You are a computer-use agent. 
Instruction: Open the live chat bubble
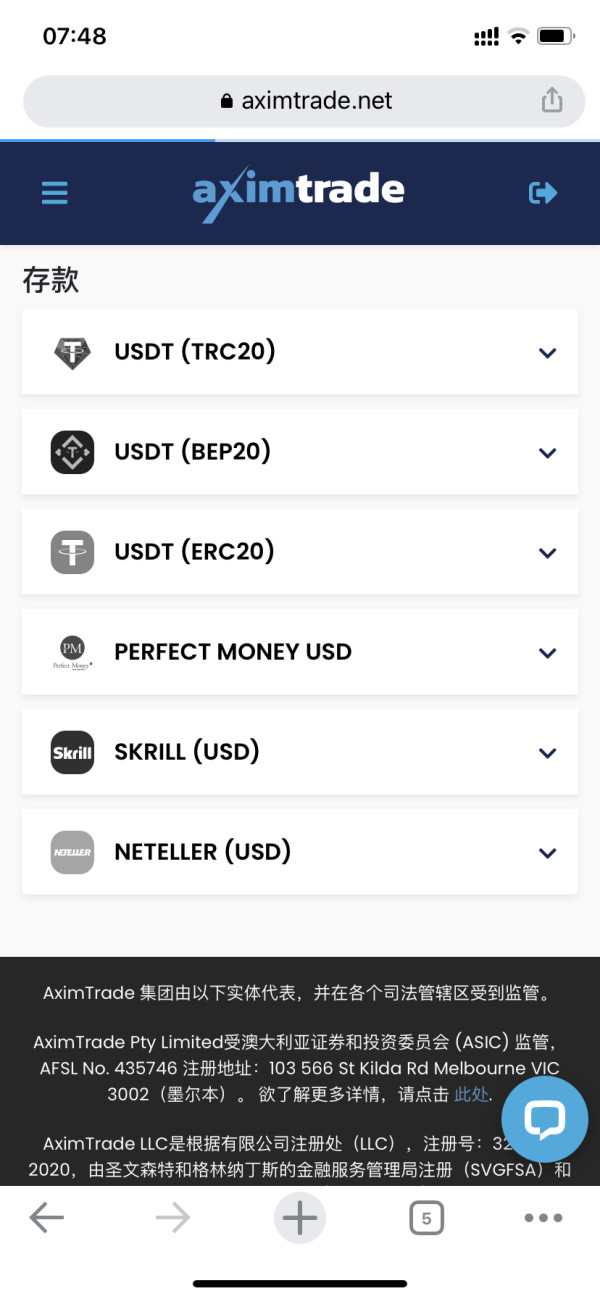[x=545, y=1120]
